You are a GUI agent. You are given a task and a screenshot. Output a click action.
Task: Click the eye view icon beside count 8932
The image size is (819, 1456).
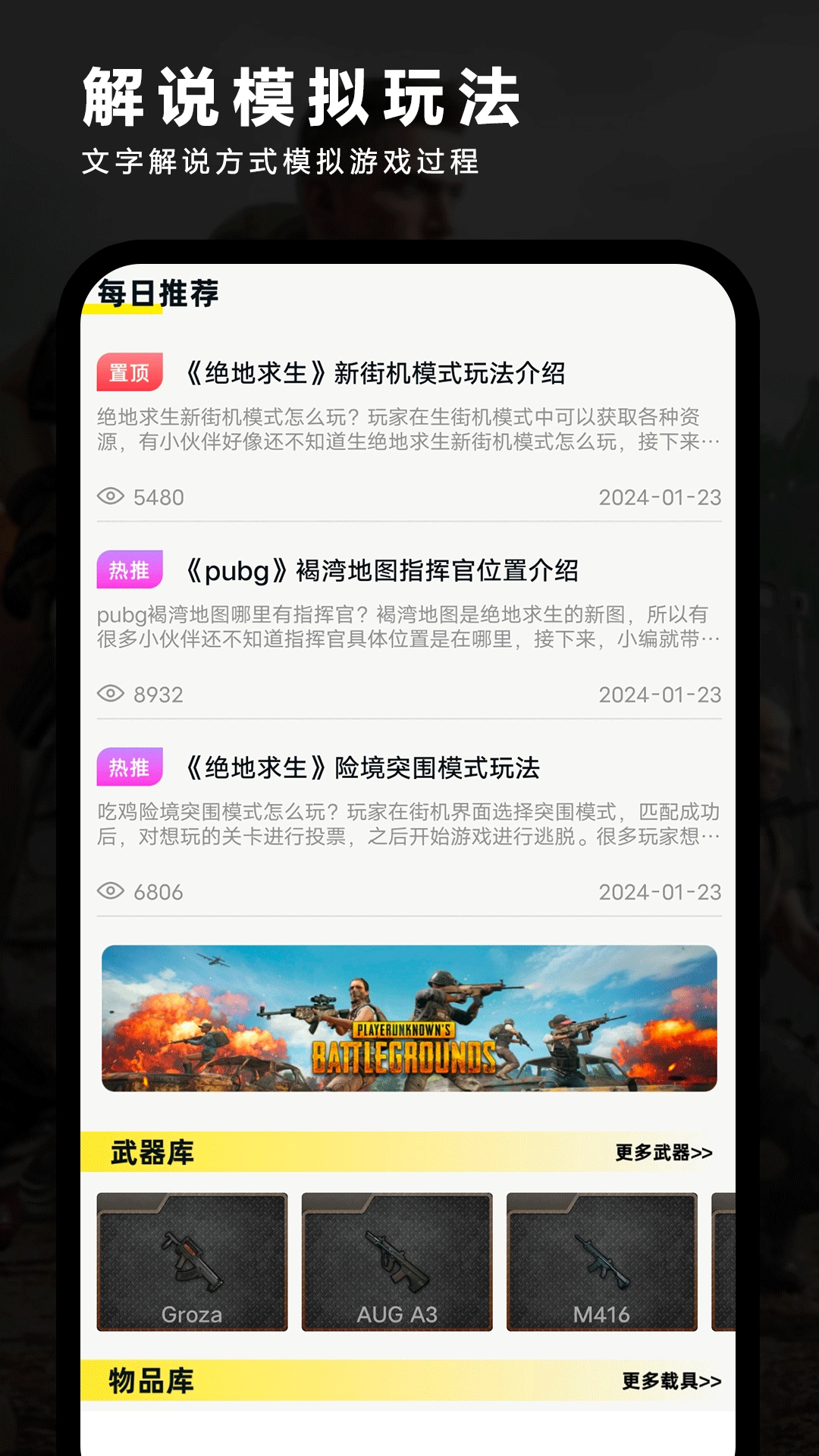pyautogui.click(x=111, y=692)
